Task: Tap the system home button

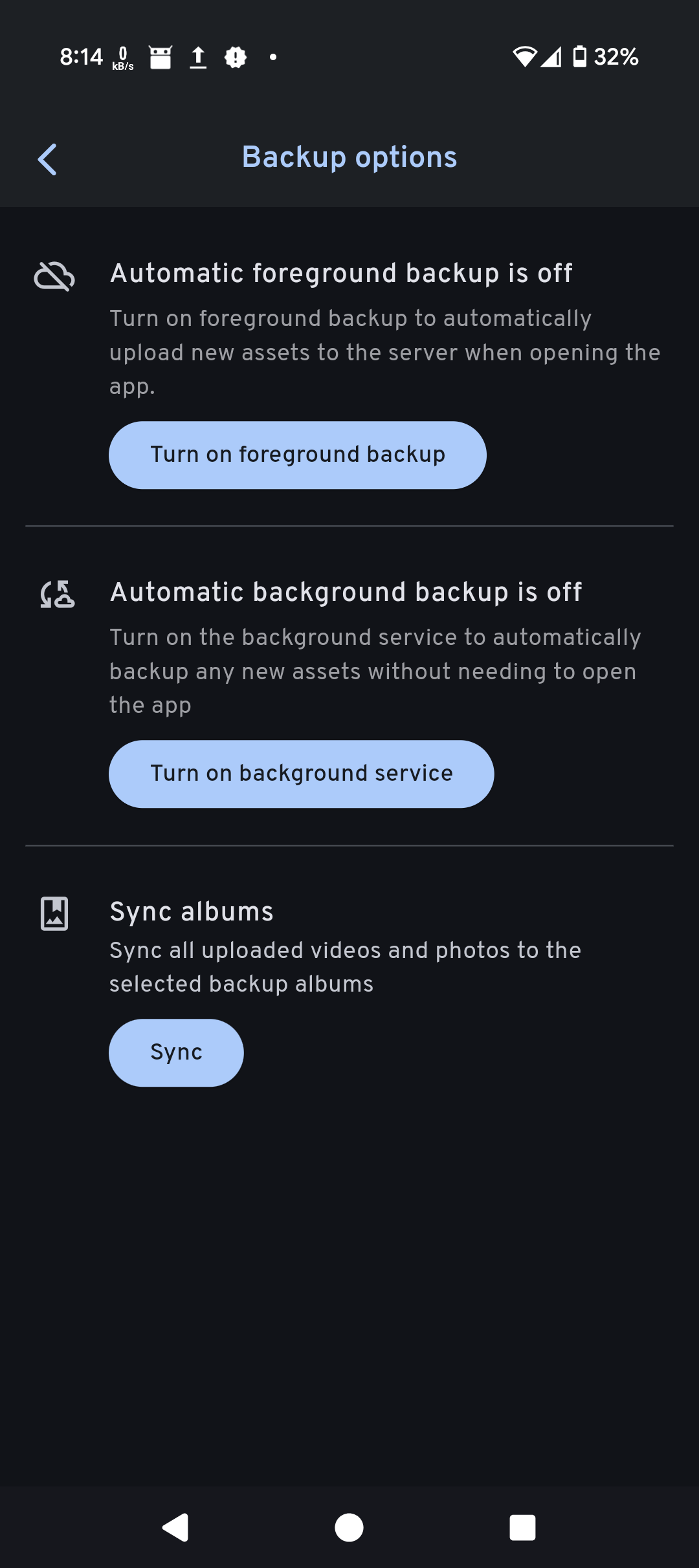Action: (349, 1528)
